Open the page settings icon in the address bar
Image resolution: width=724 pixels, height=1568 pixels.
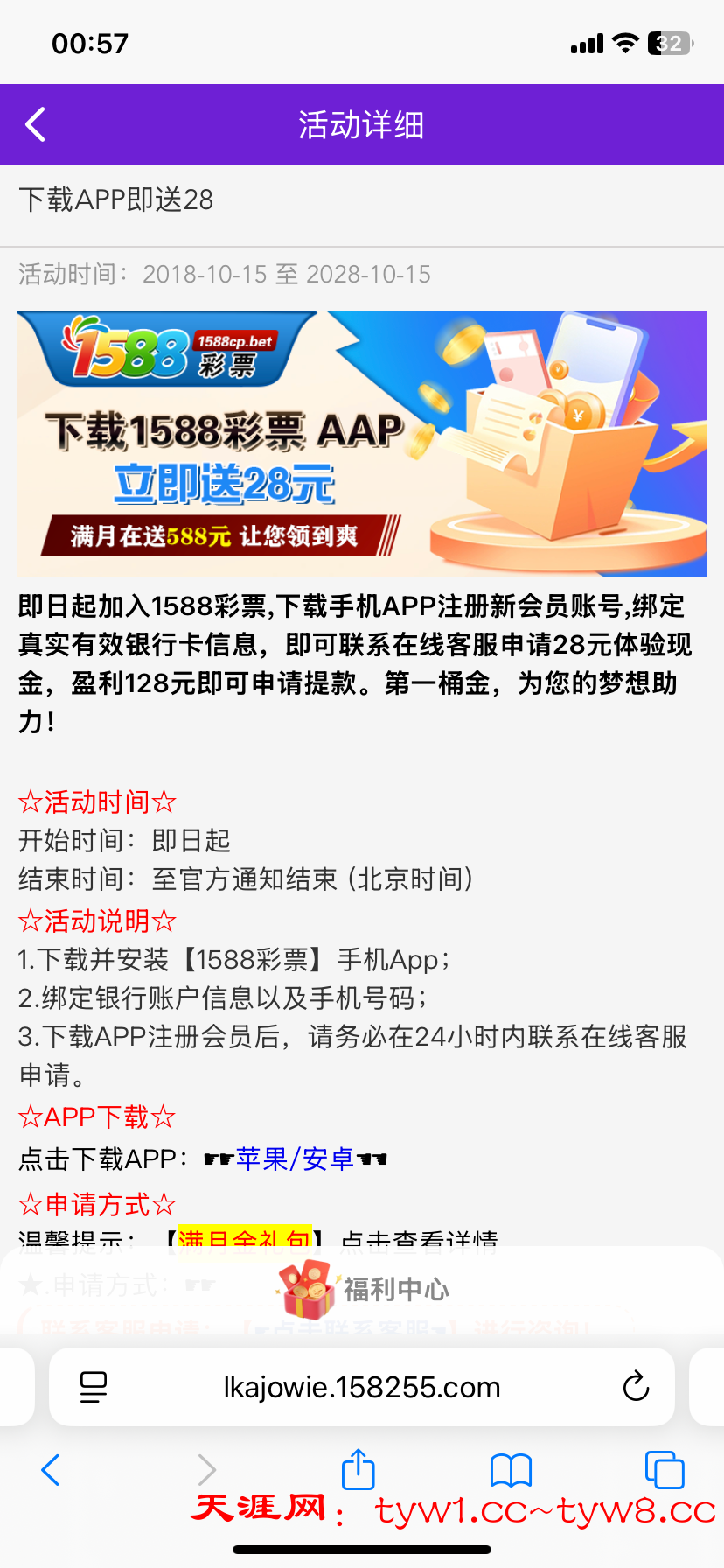[94, 1387]
